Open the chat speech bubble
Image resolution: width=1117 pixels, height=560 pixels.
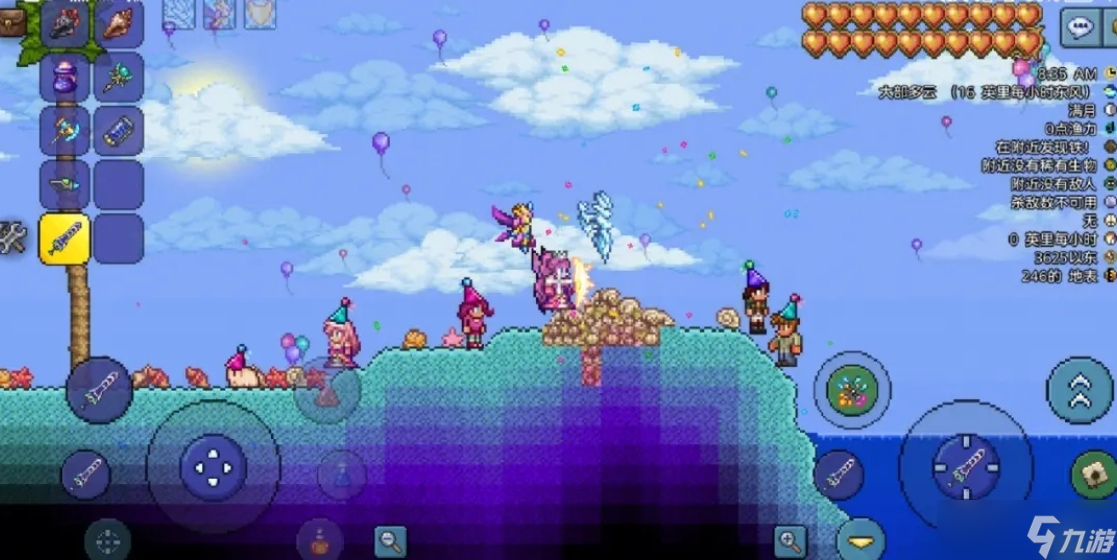click(x=1079, y=26)
